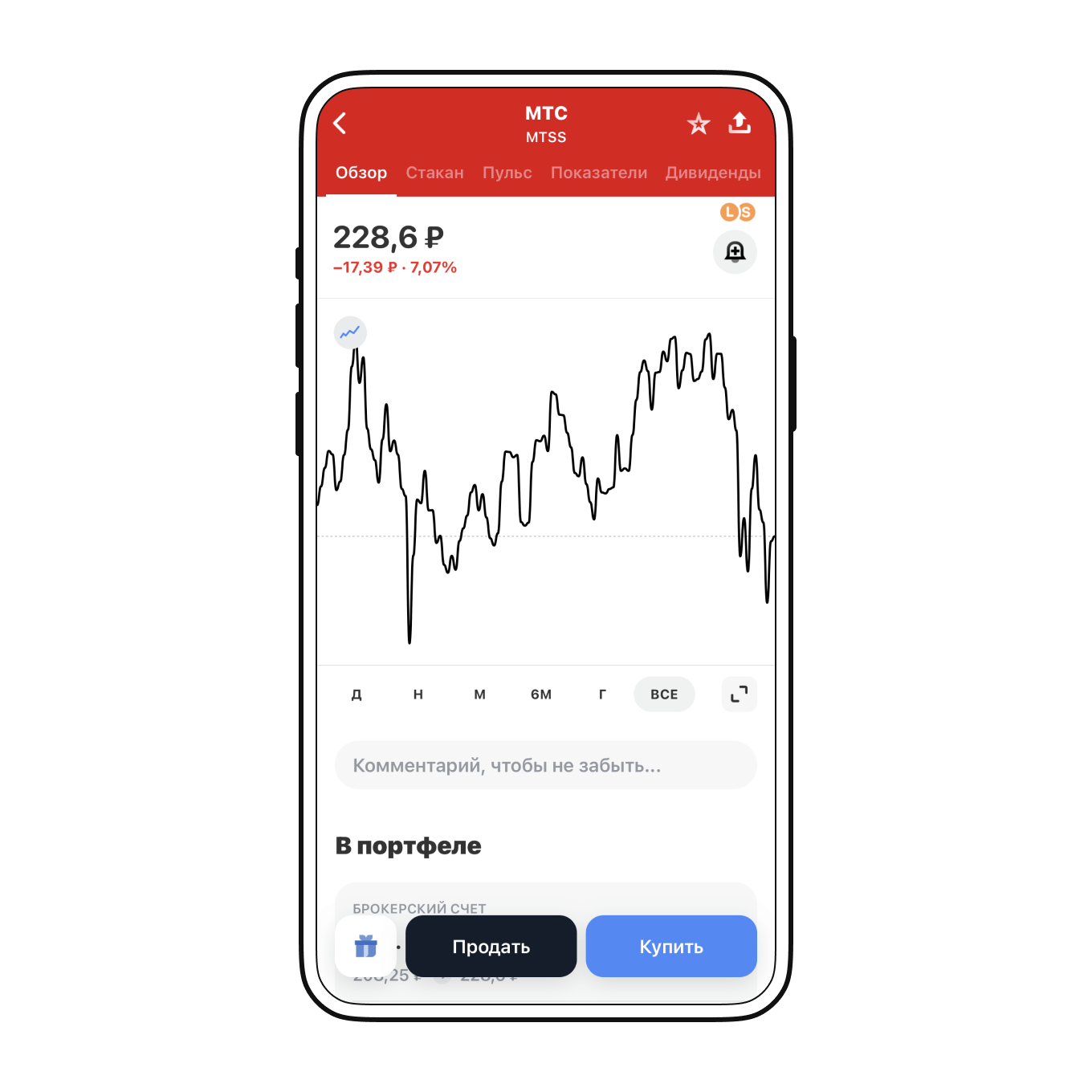The image size is (1092, 1092).
Task: Expand the chart to full screen
Action: tap(739, 695)
